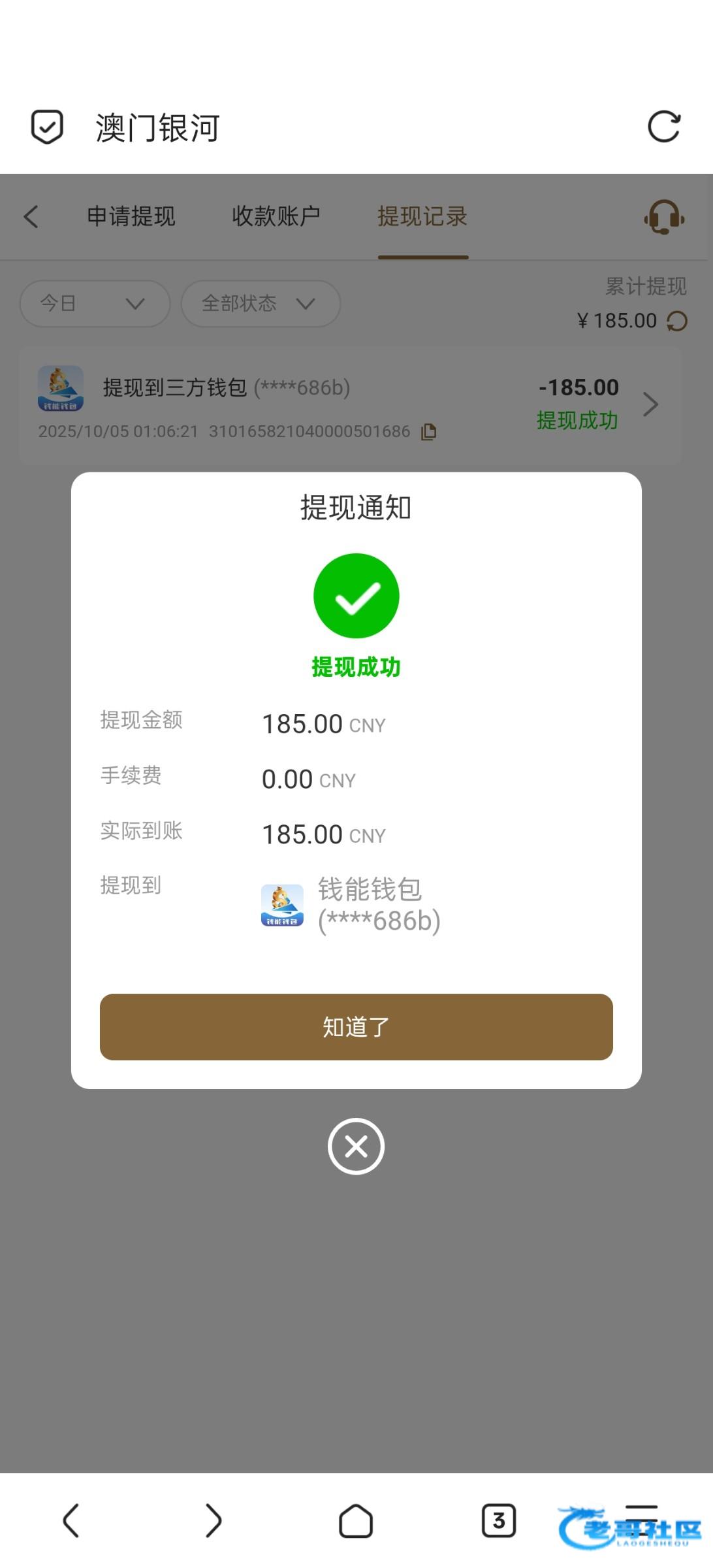This screenshot has height=1568, width=713.
Task: Switch to 收款账户 tab
Action: coord(276,217)
